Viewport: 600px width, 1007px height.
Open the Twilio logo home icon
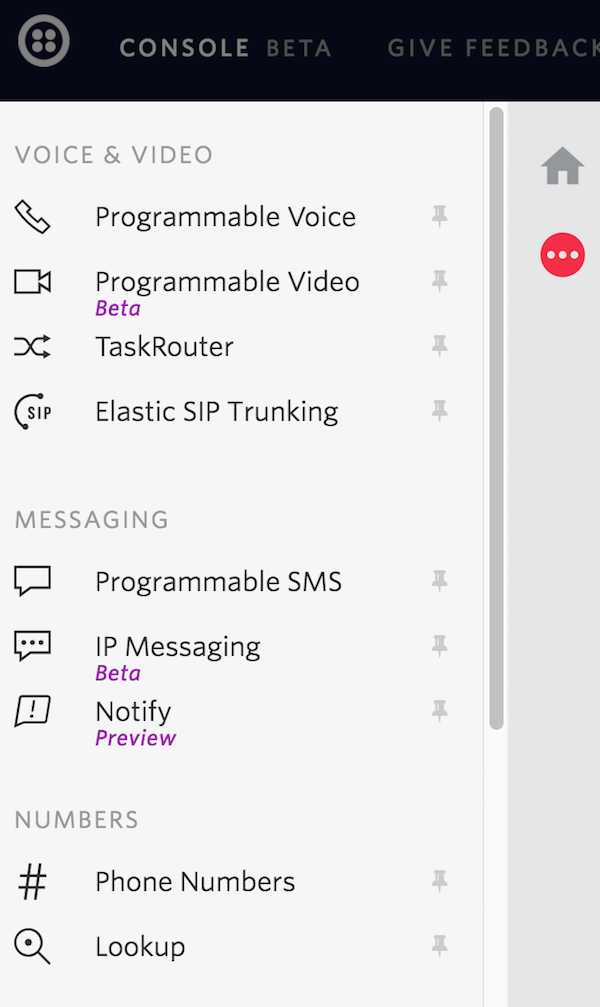tap(44, 41)
